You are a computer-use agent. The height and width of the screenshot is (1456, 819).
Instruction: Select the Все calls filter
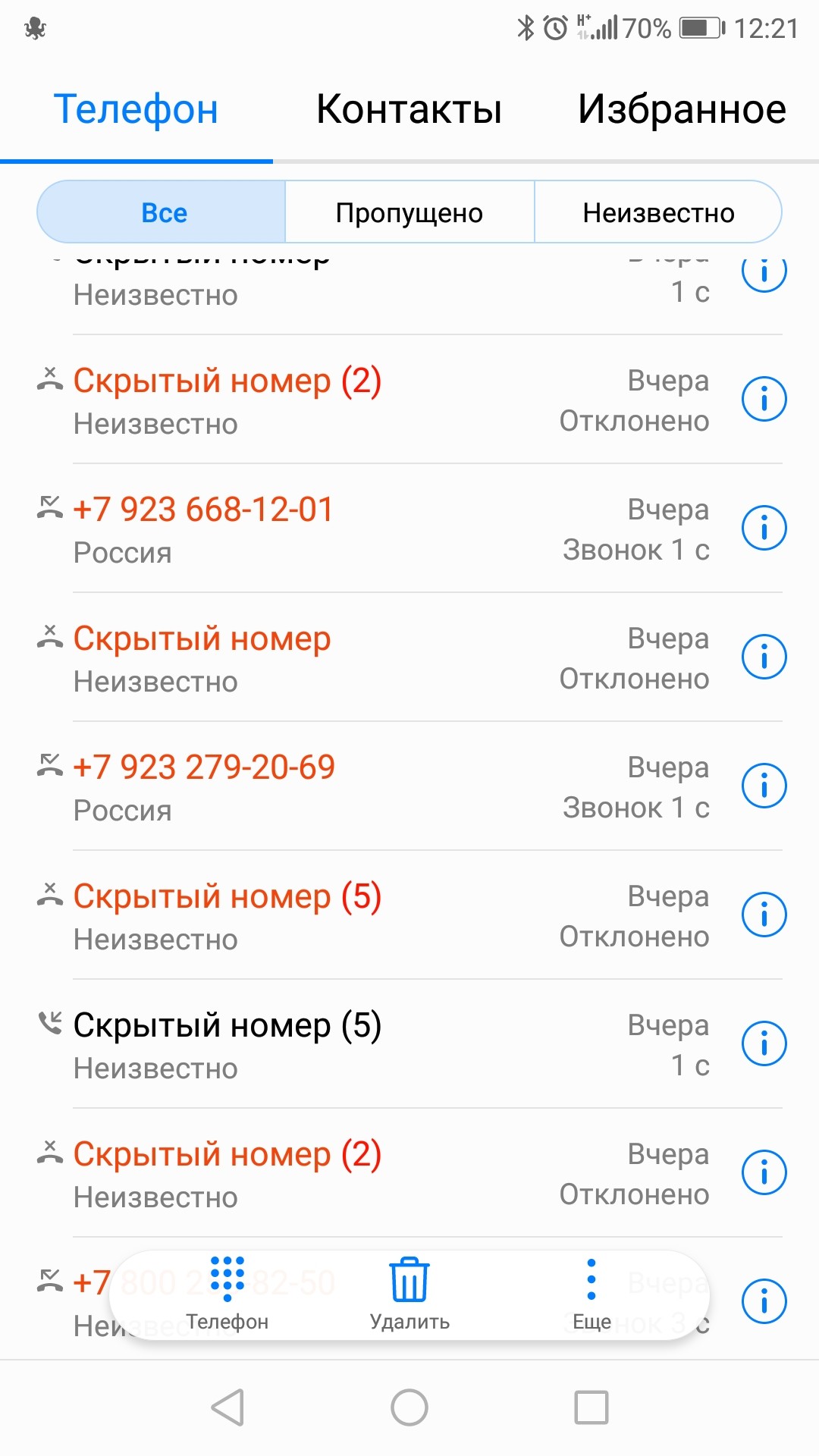point(163,213)
